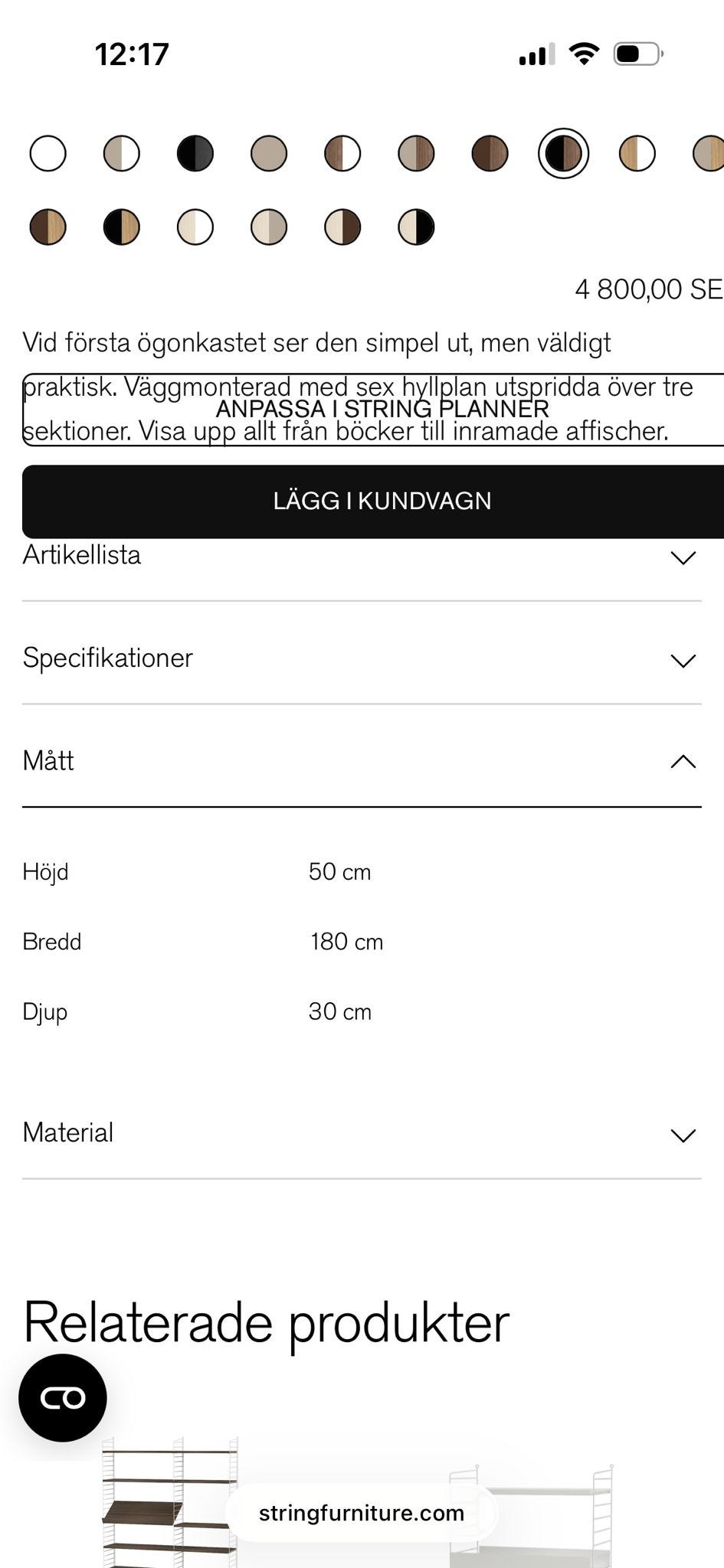Pick the dark walnut brown swatch
This screenshot has width=724, height=1568.
(490, 153)
